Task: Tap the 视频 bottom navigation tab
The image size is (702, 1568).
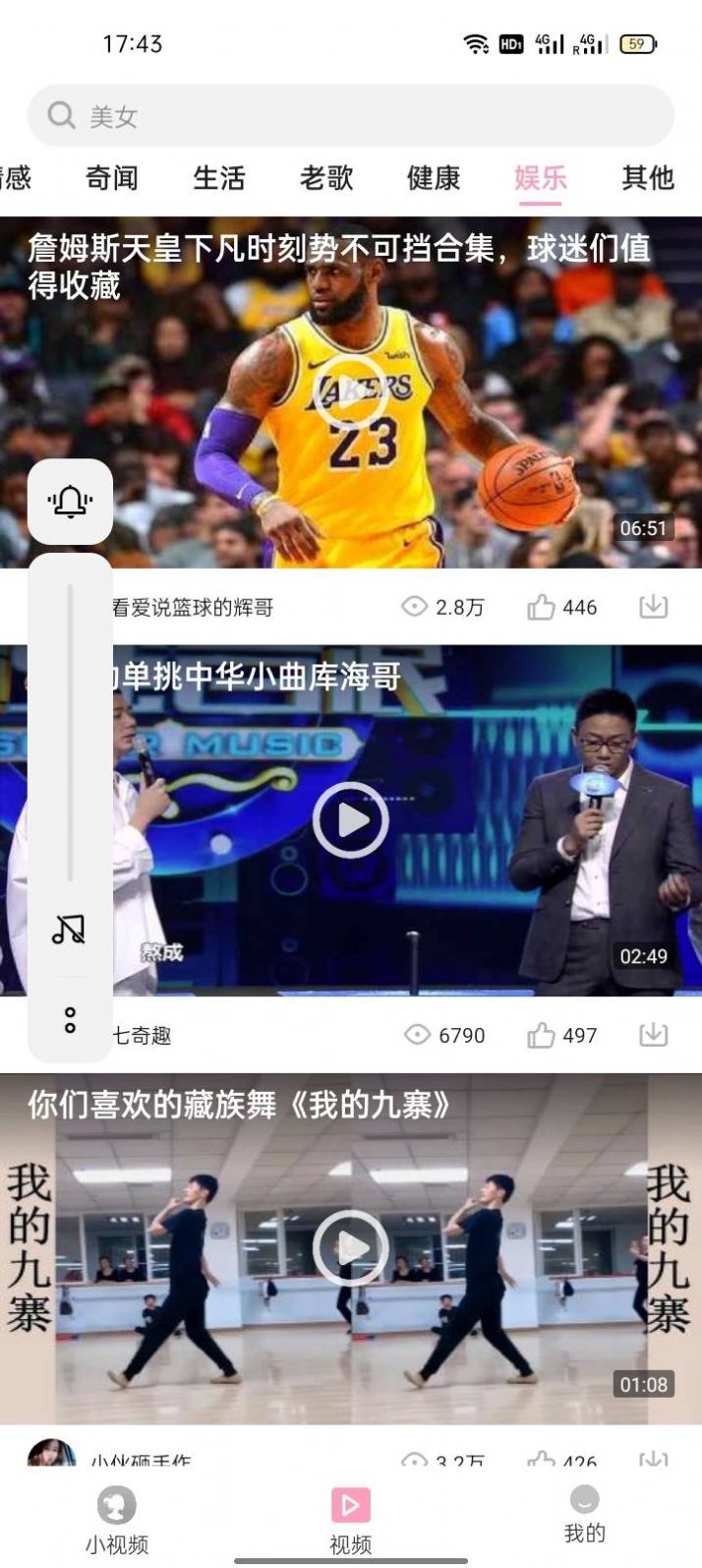Action: (350, 1520)
